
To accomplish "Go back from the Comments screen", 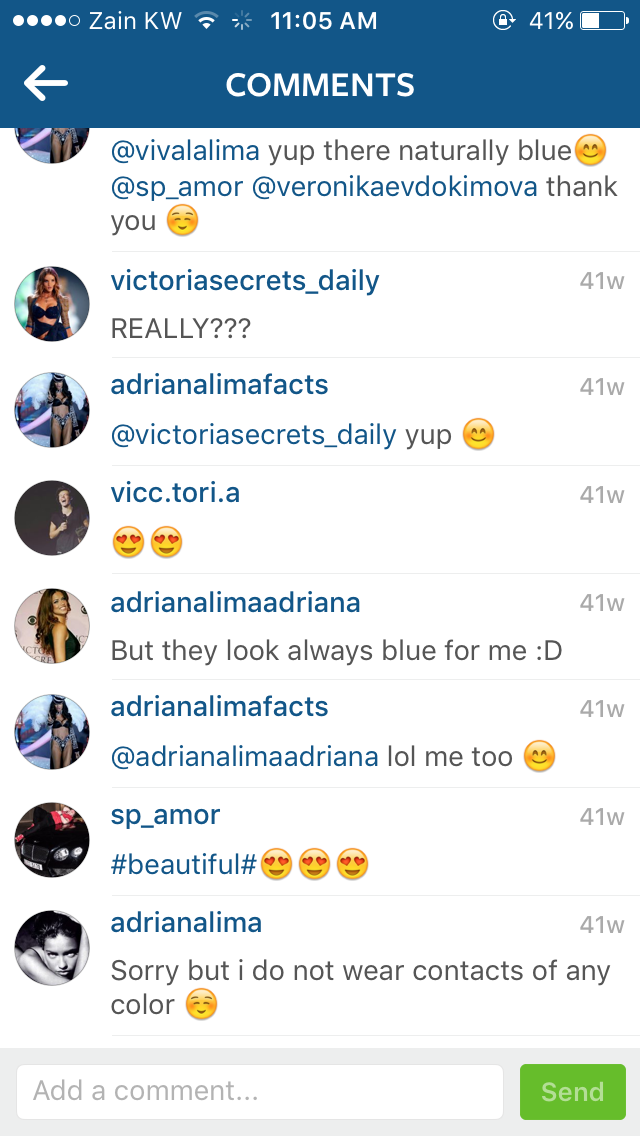I will point(45,85).
